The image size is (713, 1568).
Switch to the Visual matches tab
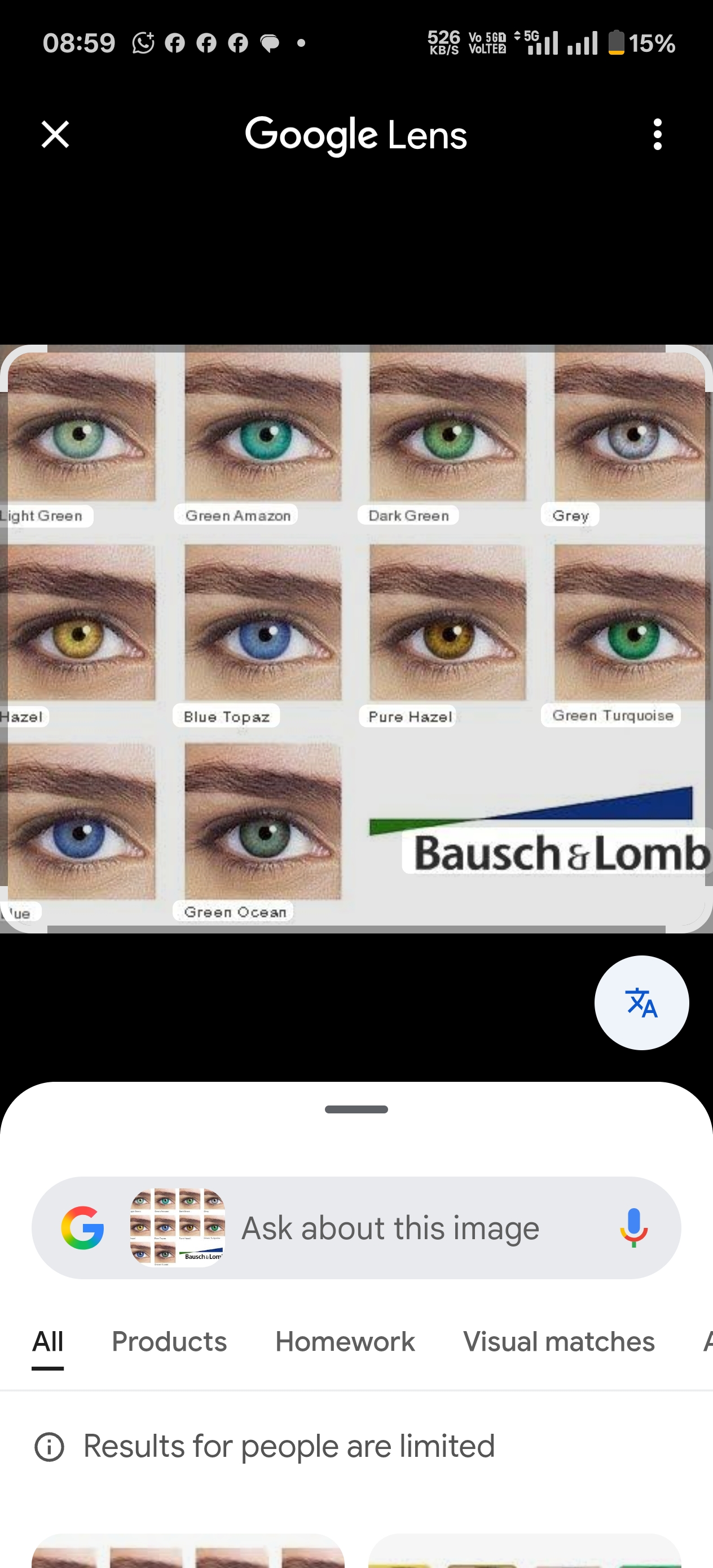tap(558, 1342)
